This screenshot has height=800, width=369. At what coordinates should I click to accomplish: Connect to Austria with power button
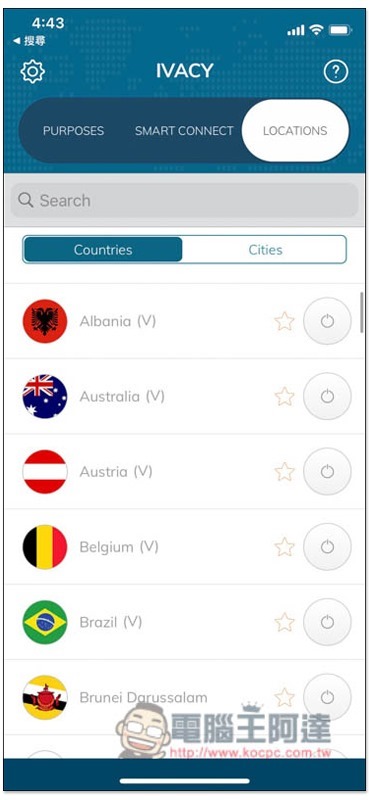pyautogui.click(x=327, y=471)
